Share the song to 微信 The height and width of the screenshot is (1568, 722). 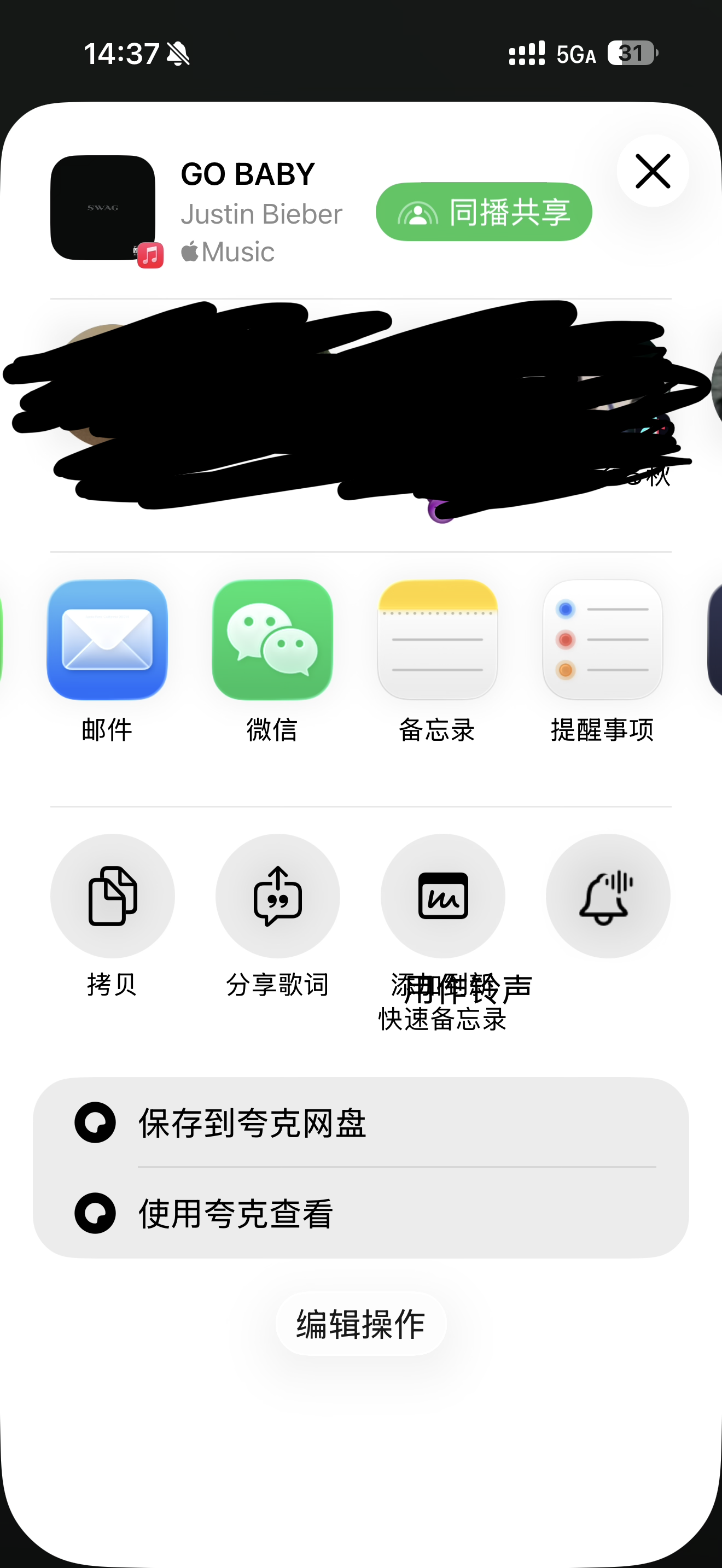point(272,640)
